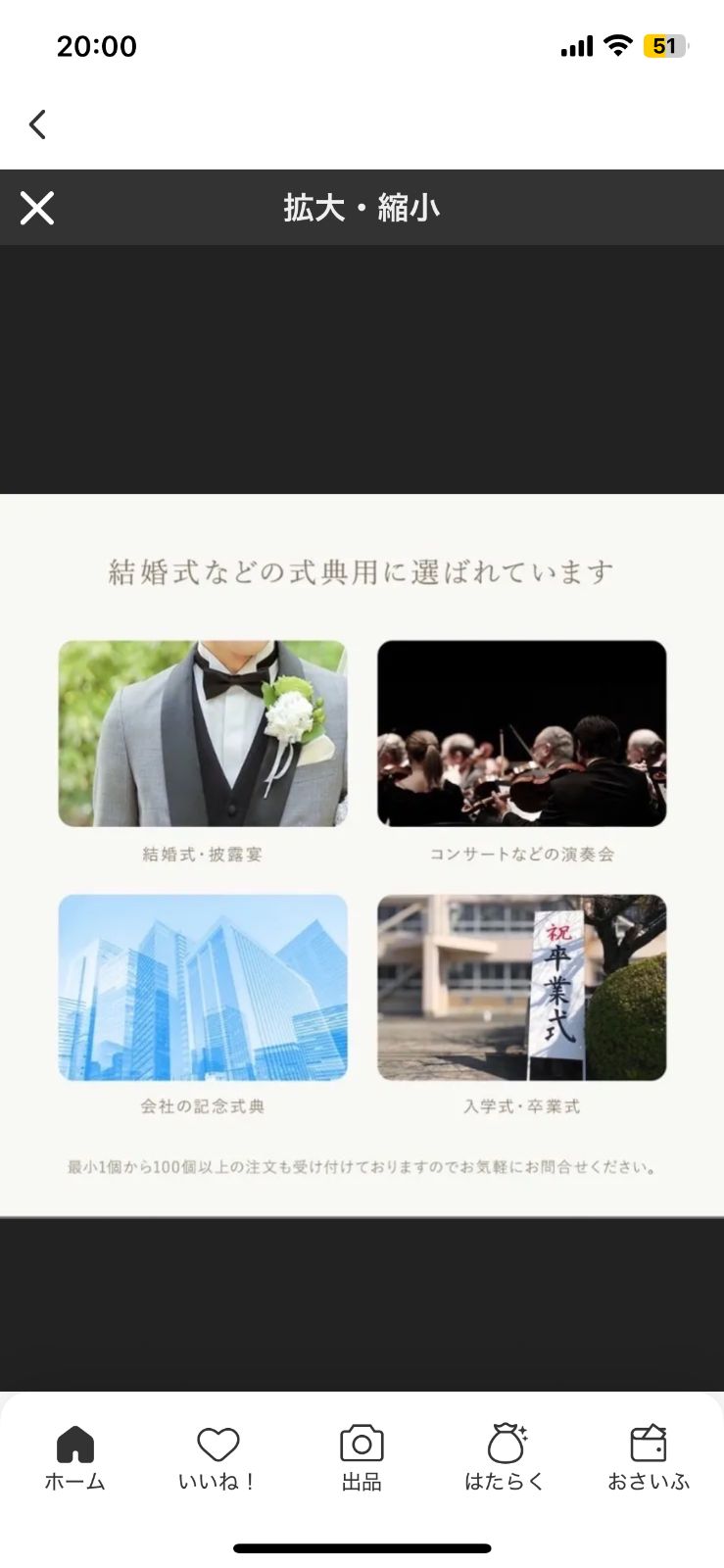Viewport: 724px width, 1568px height.
Task: Open the いいね！ tab
Action: [x=217, y=1457]
